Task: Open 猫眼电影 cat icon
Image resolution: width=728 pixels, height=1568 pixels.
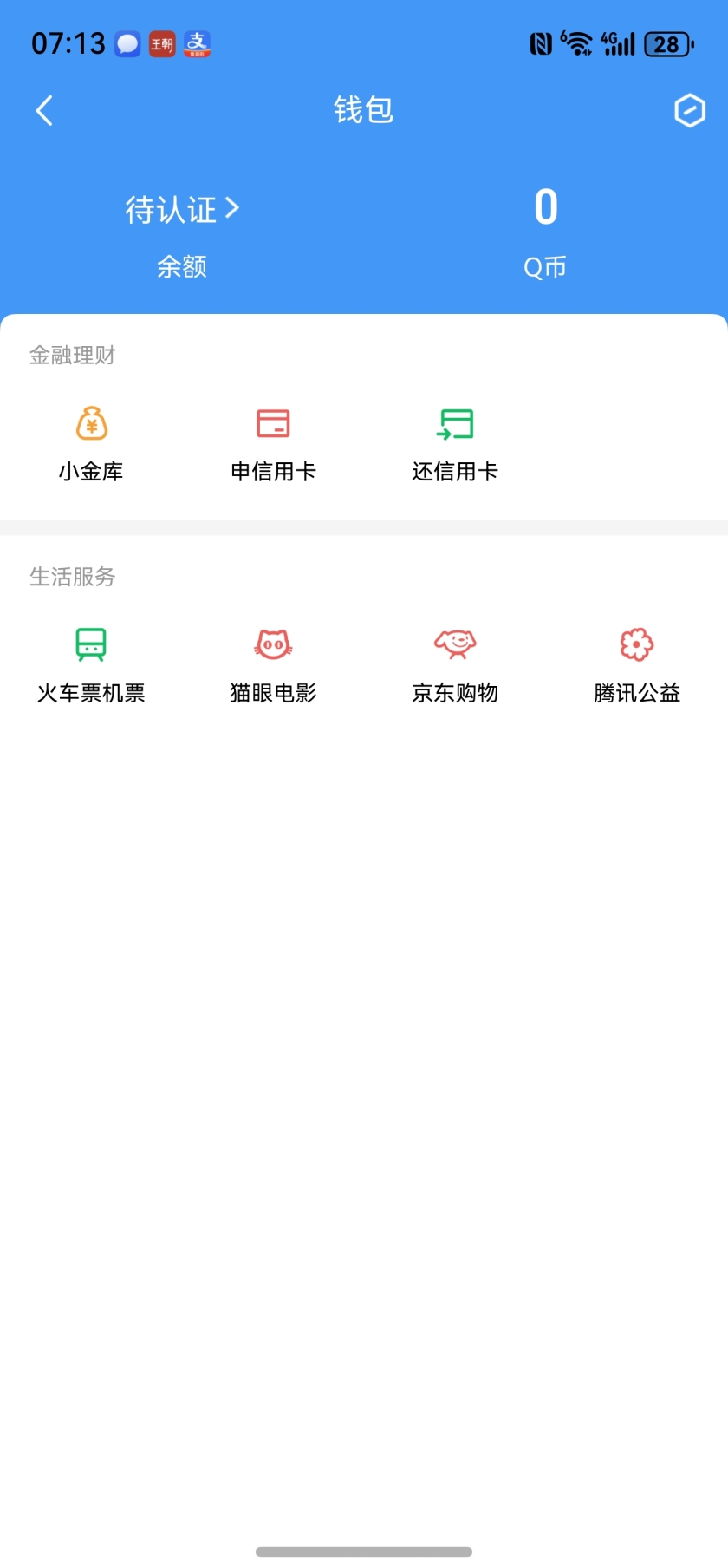Action: 273,644
